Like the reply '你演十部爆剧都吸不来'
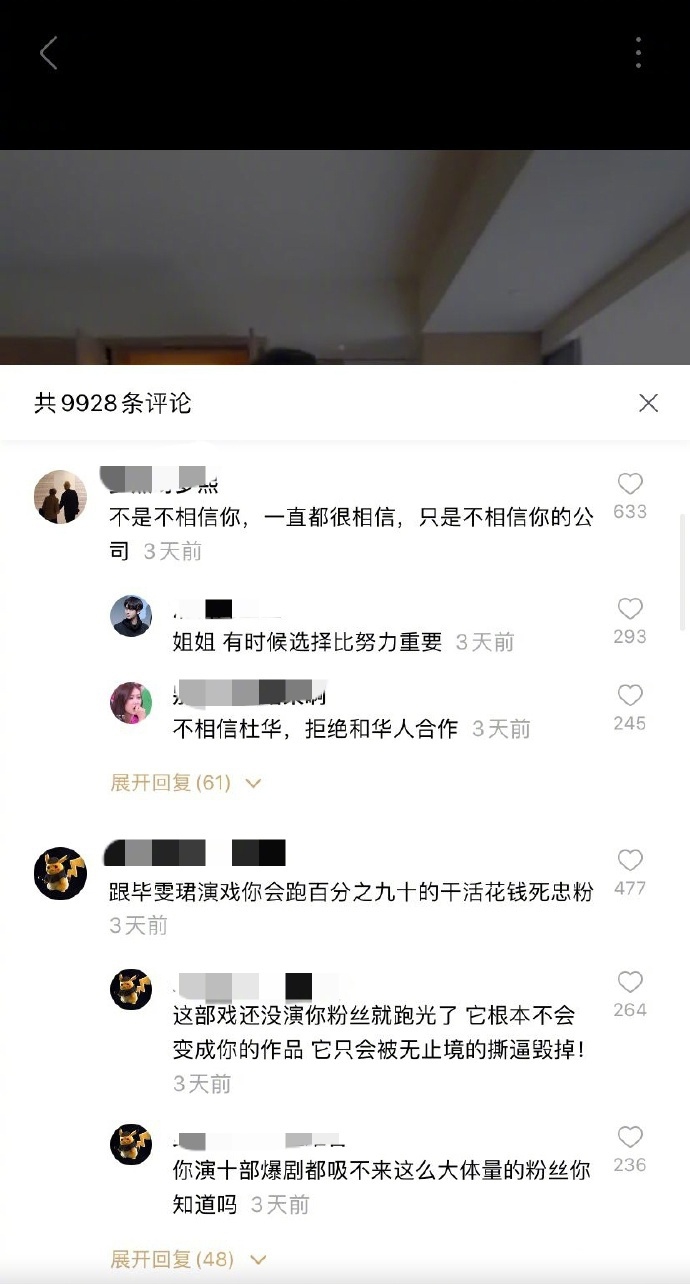 tap(630, 1138)
